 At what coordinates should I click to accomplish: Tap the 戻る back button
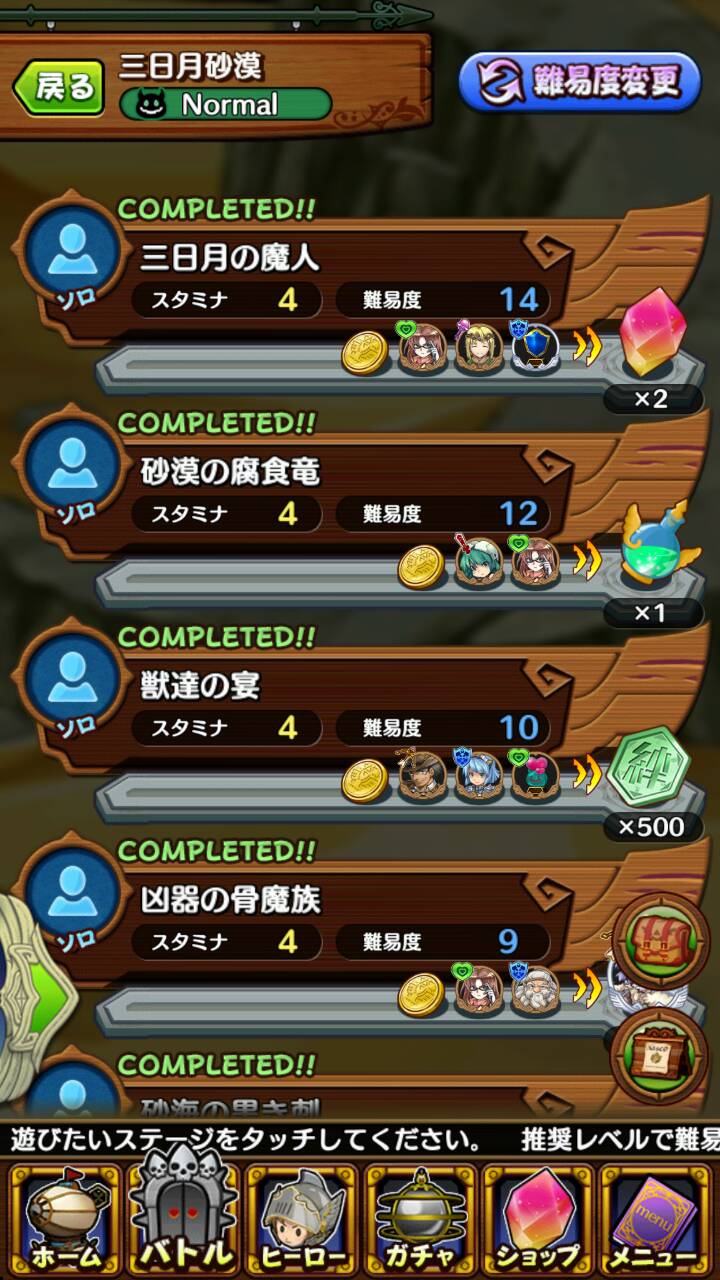(x=58, y=86)
